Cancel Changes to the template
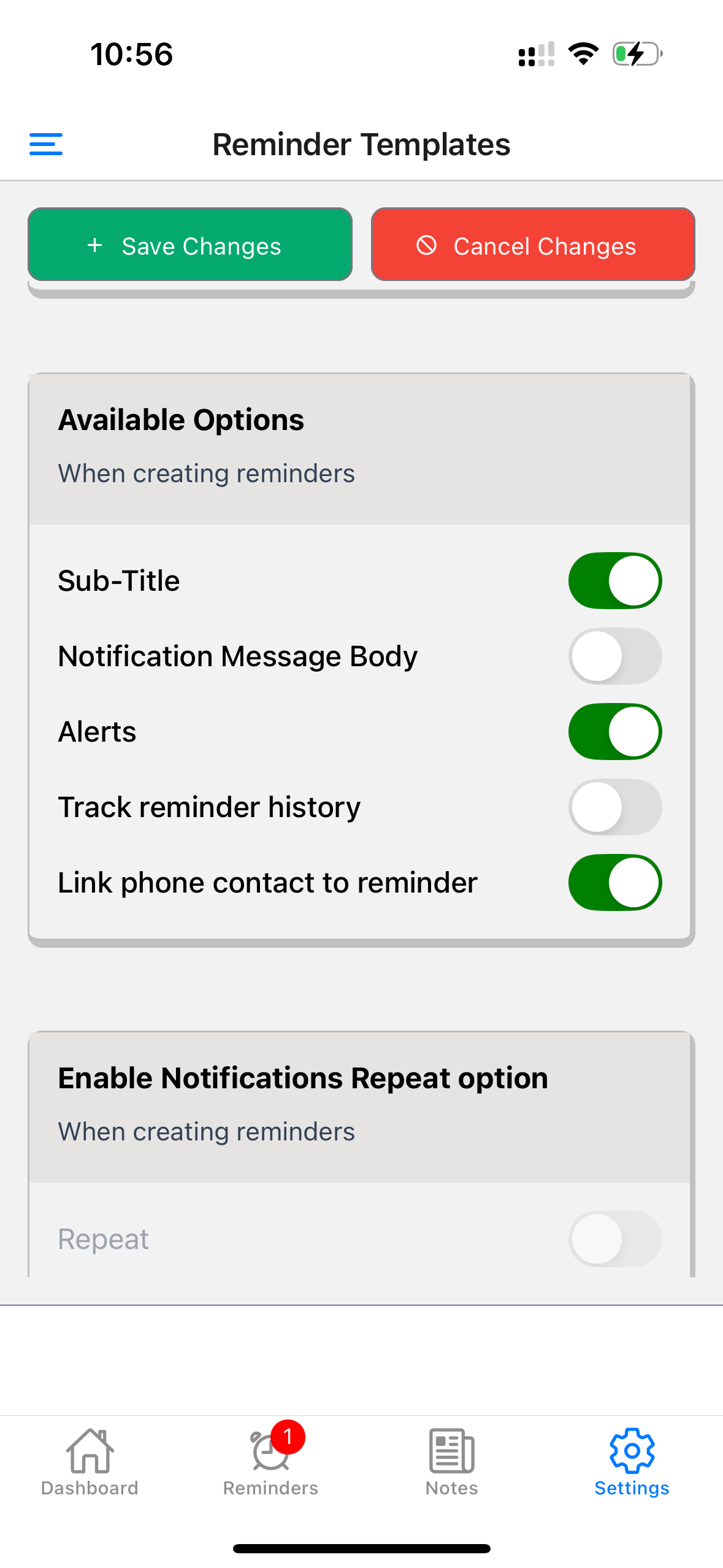723x1568 pixels. [532, 245]
